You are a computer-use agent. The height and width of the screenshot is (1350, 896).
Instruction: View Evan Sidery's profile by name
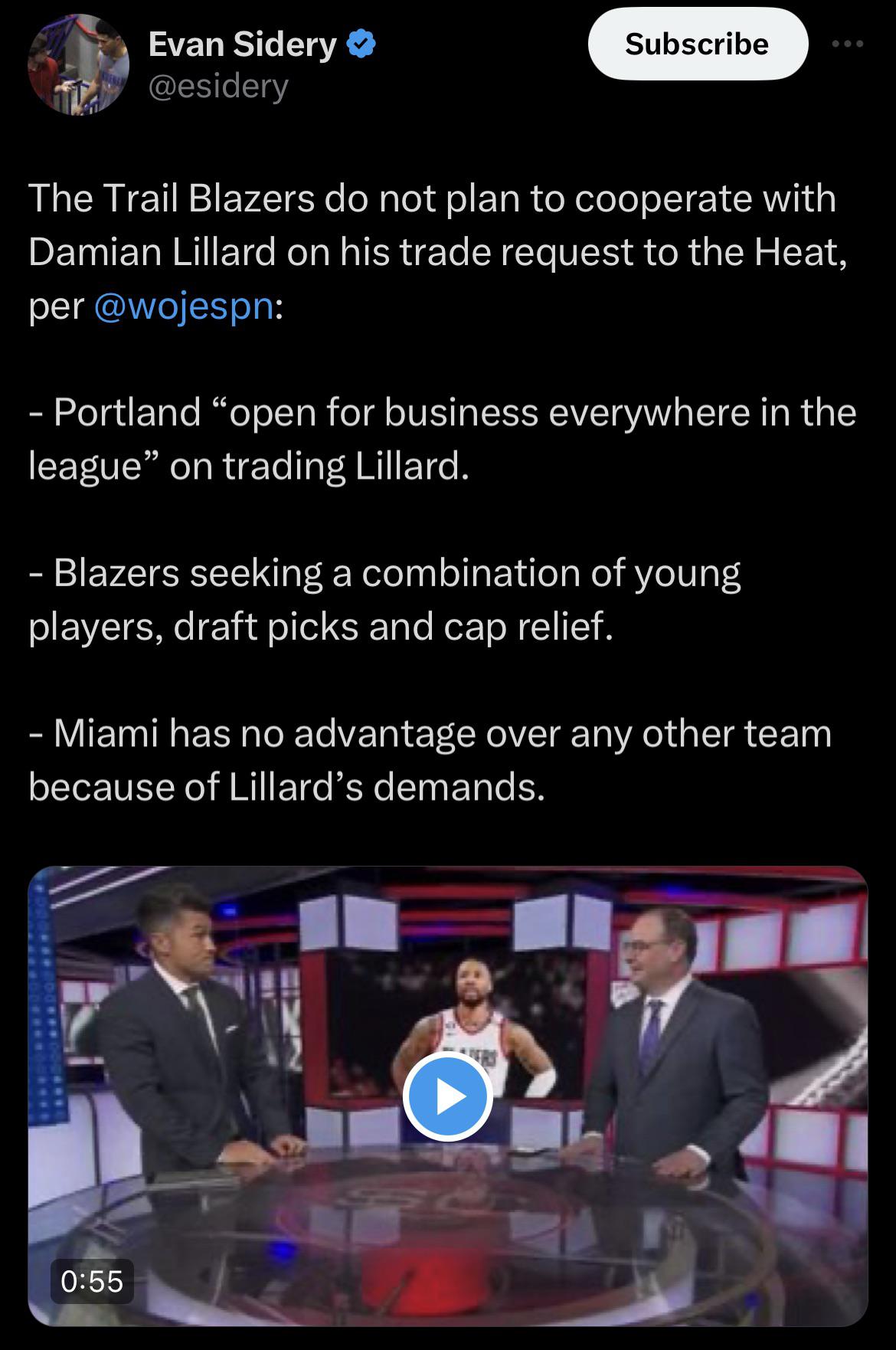coord(242,44)
